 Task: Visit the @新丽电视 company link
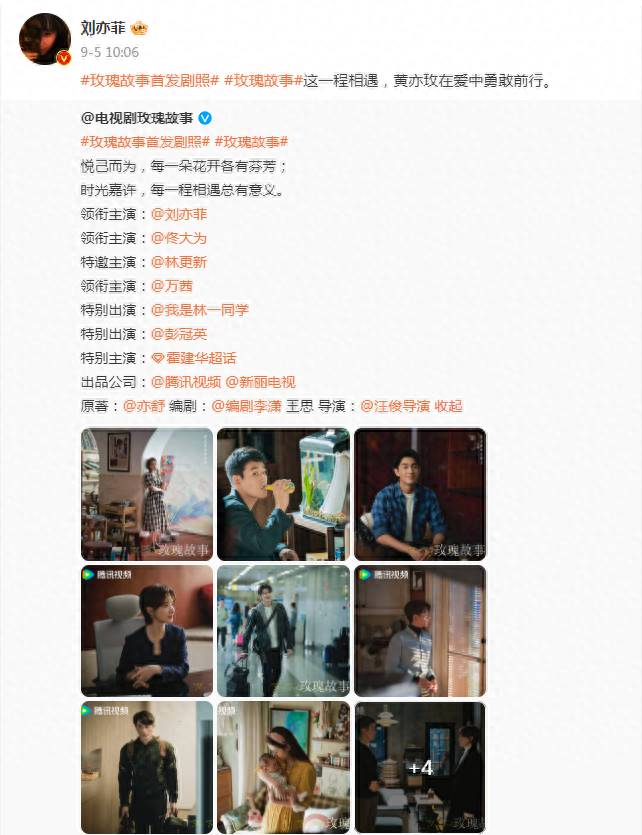261,382
